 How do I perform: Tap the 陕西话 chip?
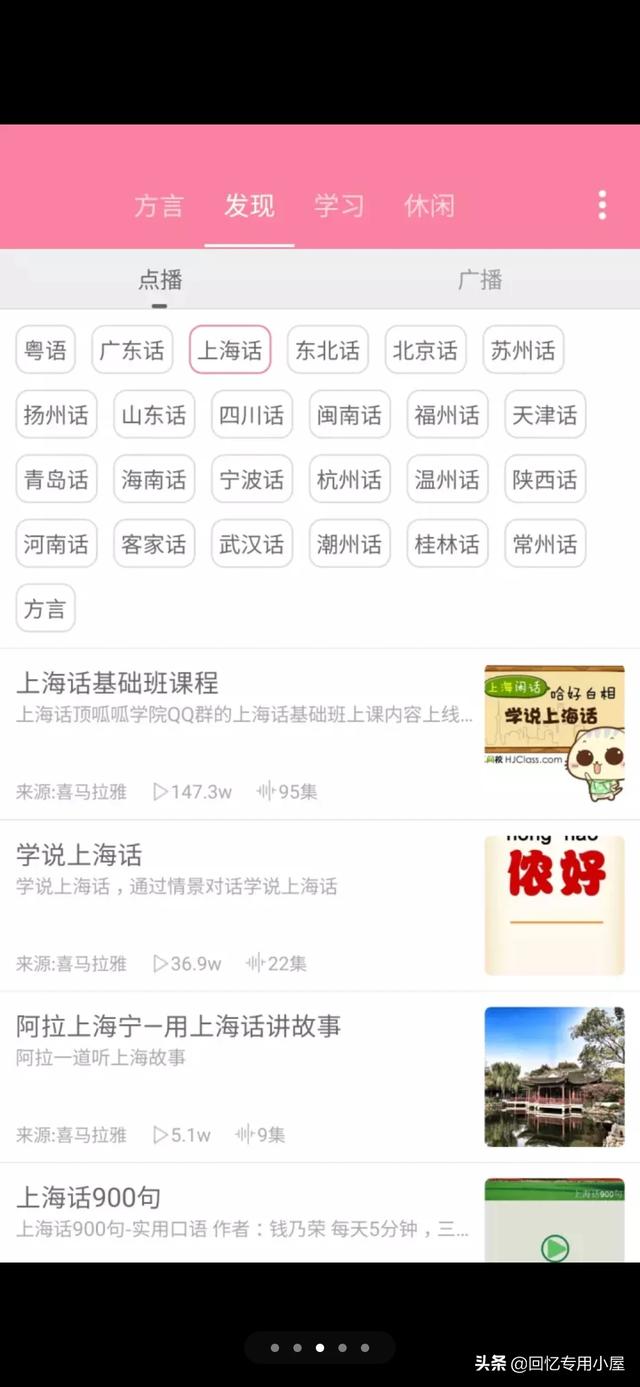click(x=545, y=480)
